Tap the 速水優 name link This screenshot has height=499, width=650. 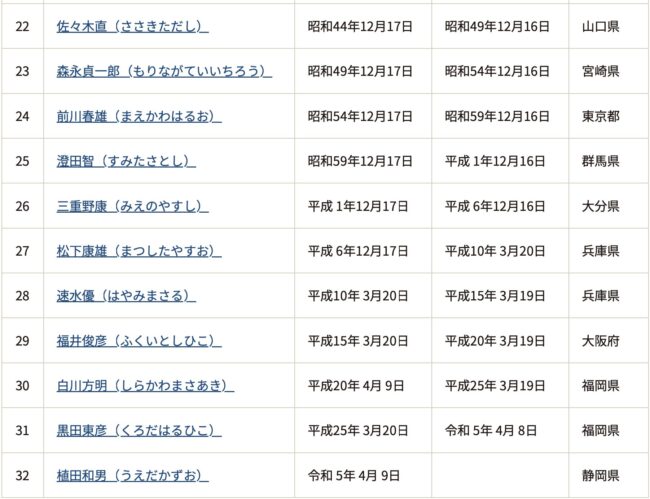pyautogui.click(x=126, y=296)
